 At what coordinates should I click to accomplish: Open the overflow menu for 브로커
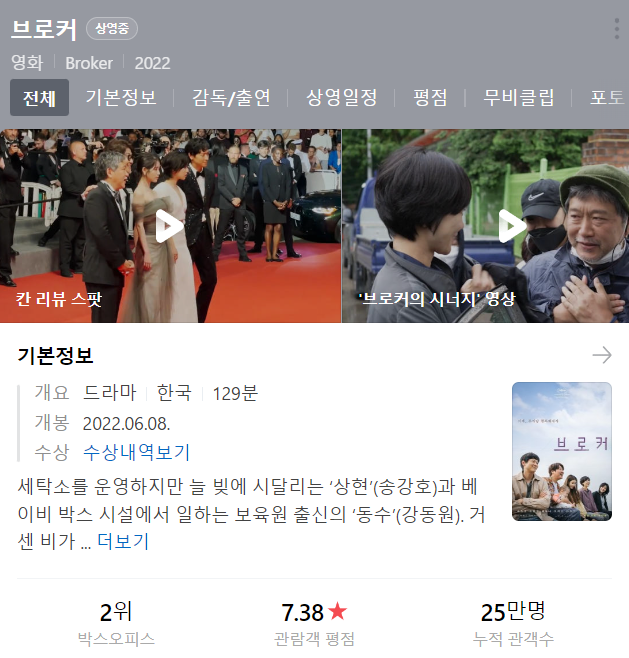[616, 28]
